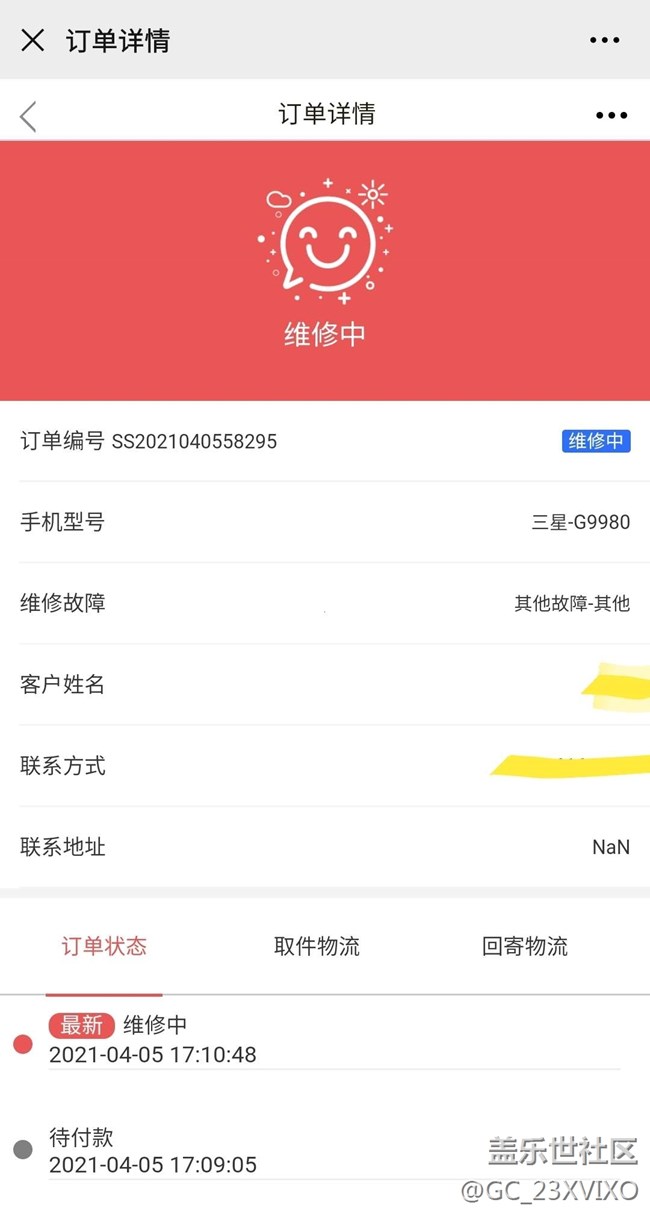Switch to the 取件物流 tab
The height and width of the screenshot is (1223, 650).
point(316,946)
